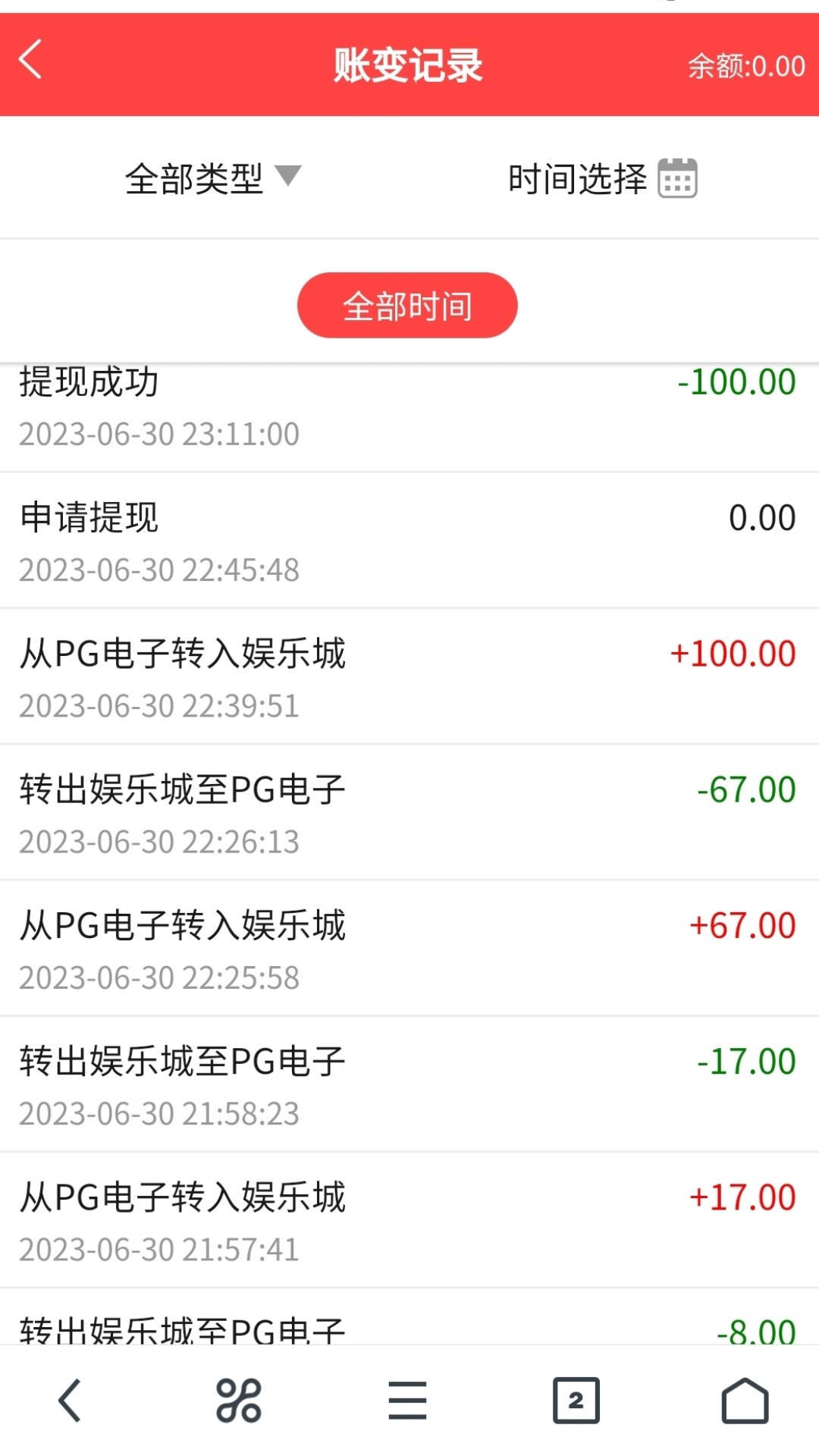Open the browser tools grid icon
This screenshot has width=819, height=1456.
click(239, 1400)
